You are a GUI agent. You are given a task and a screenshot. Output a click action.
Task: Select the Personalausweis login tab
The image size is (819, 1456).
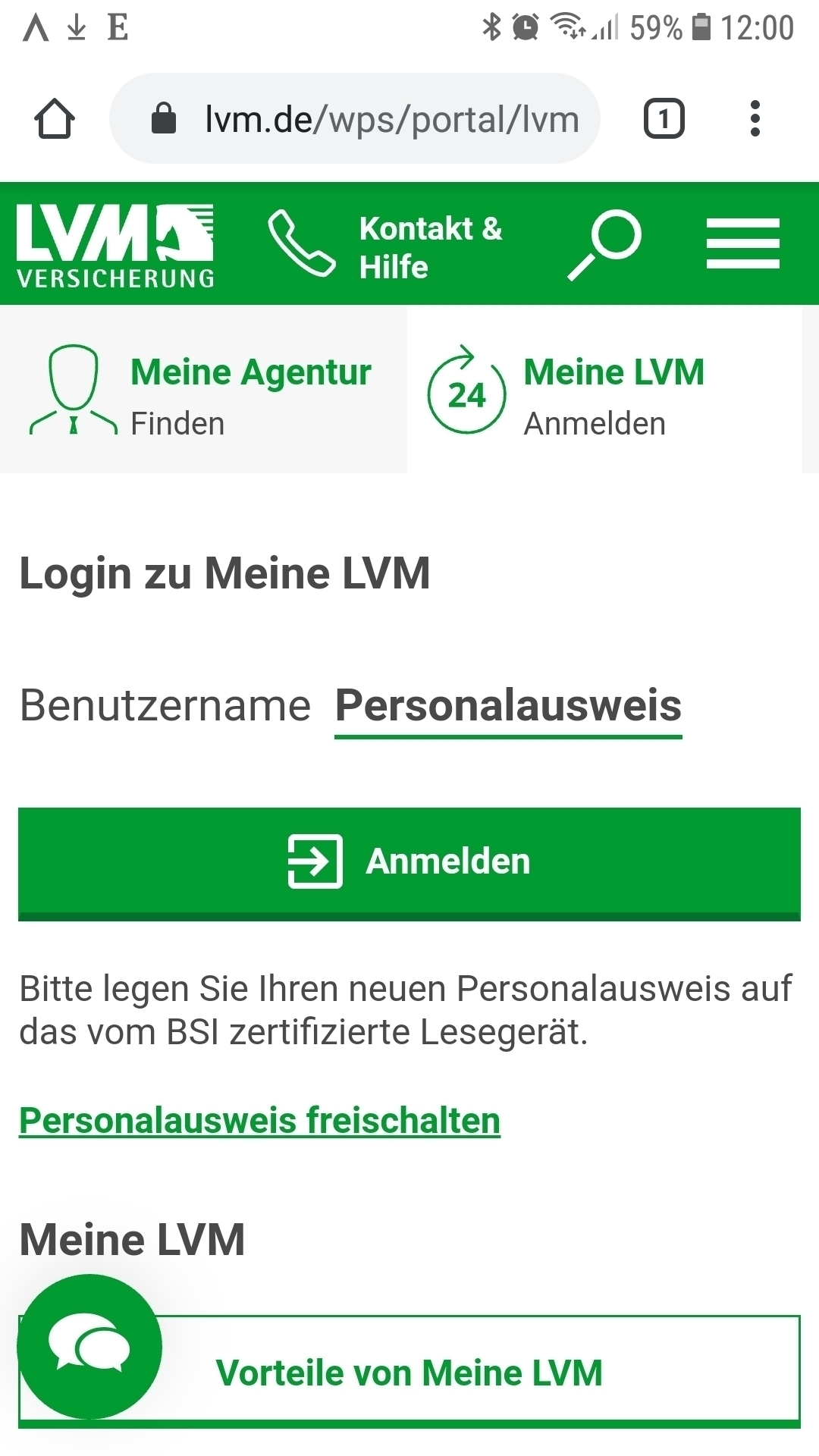pyautogui.click(x=508, y=705)
